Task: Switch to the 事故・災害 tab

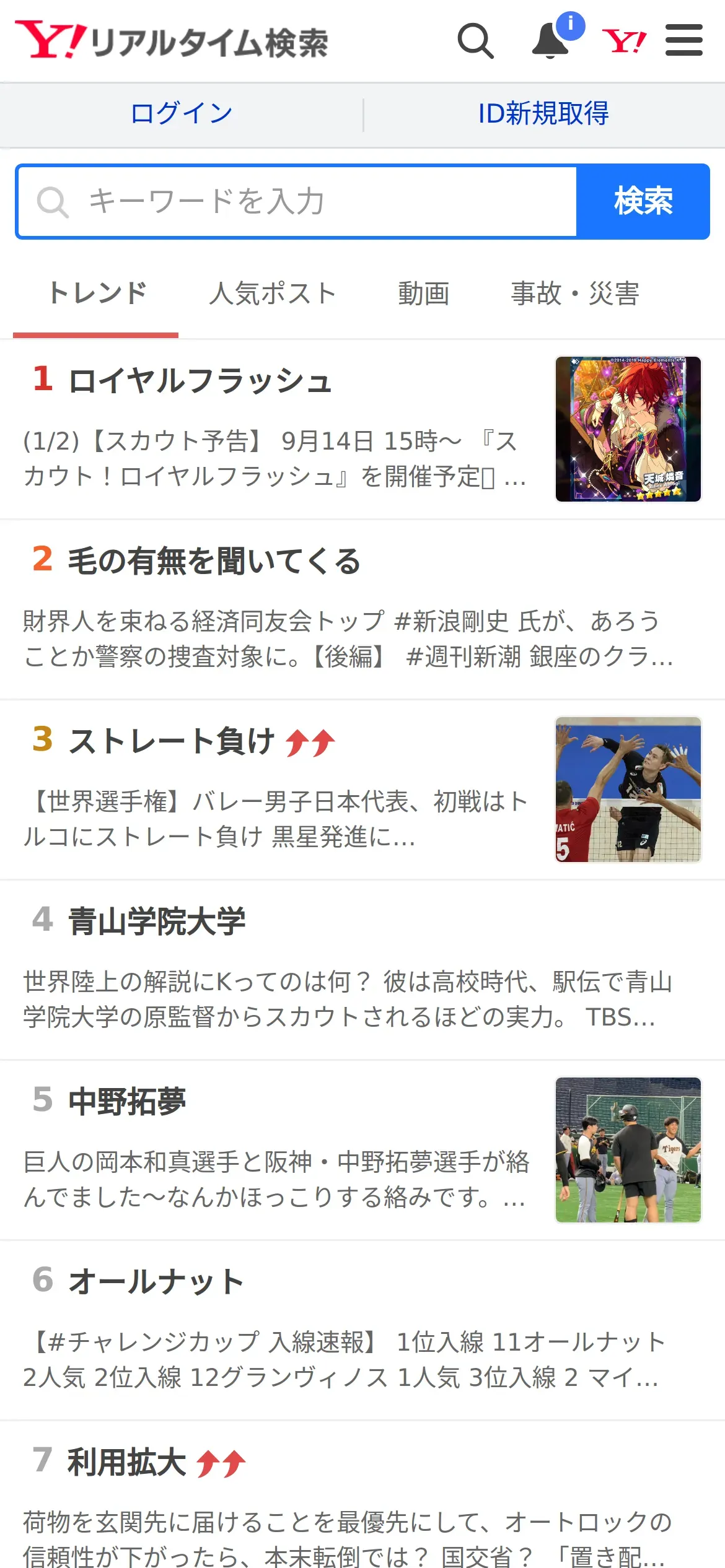Action: [575, 293]
